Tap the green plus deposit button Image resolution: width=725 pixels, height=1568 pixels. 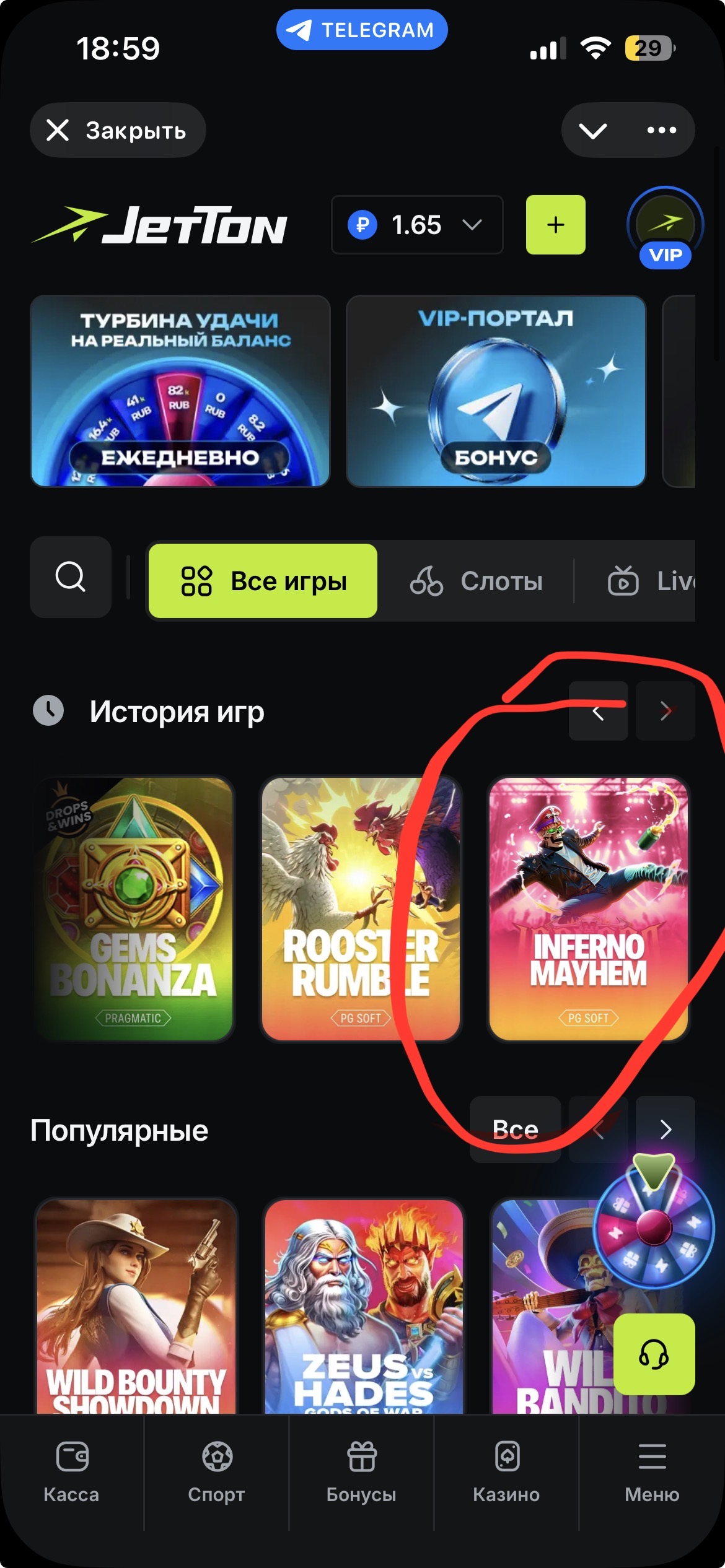(555, 225)
